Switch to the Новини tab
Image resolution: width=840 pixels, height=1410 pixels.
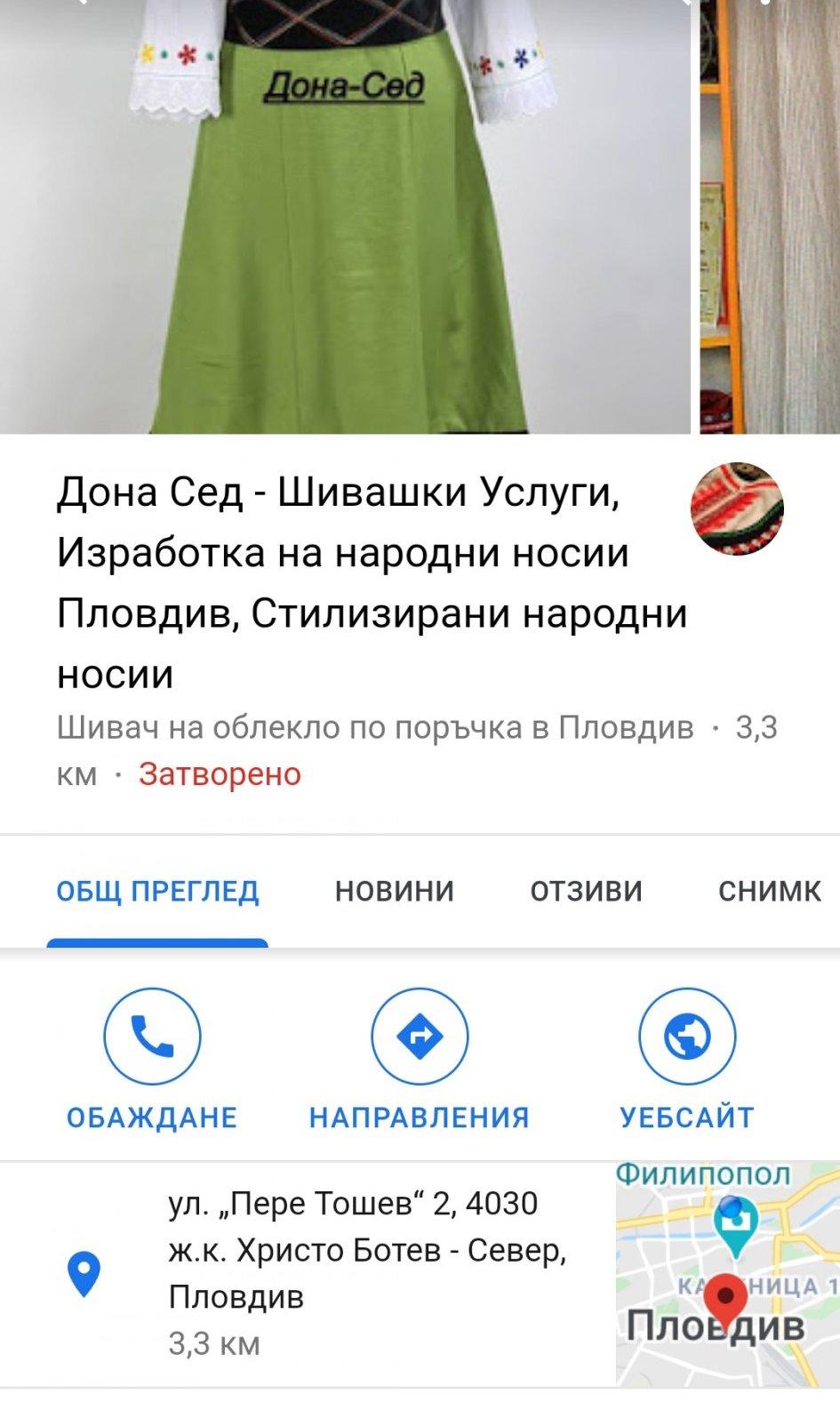click(x=394, y=891)
